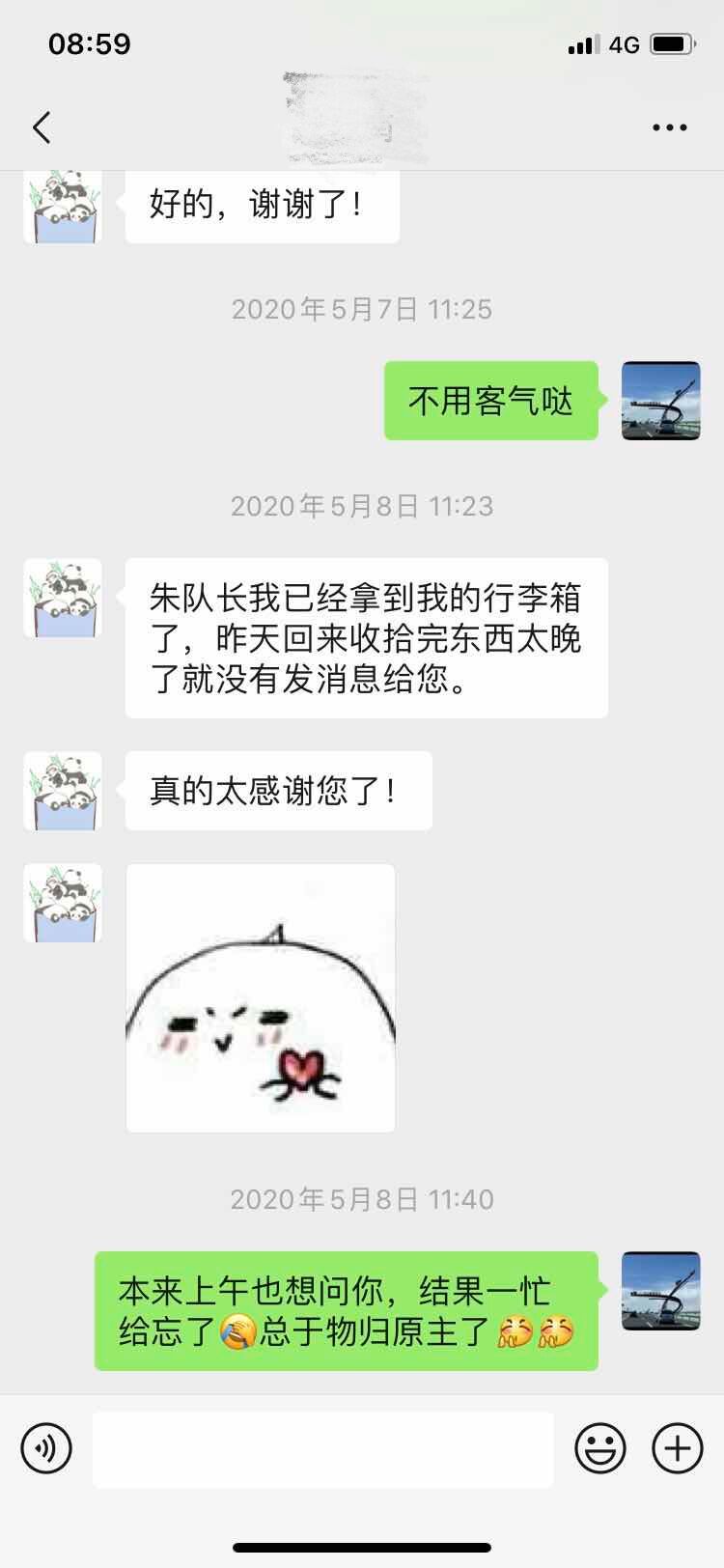Switch to voice message input
This screenshot has width=724, height=1568.
(46, 1448)
